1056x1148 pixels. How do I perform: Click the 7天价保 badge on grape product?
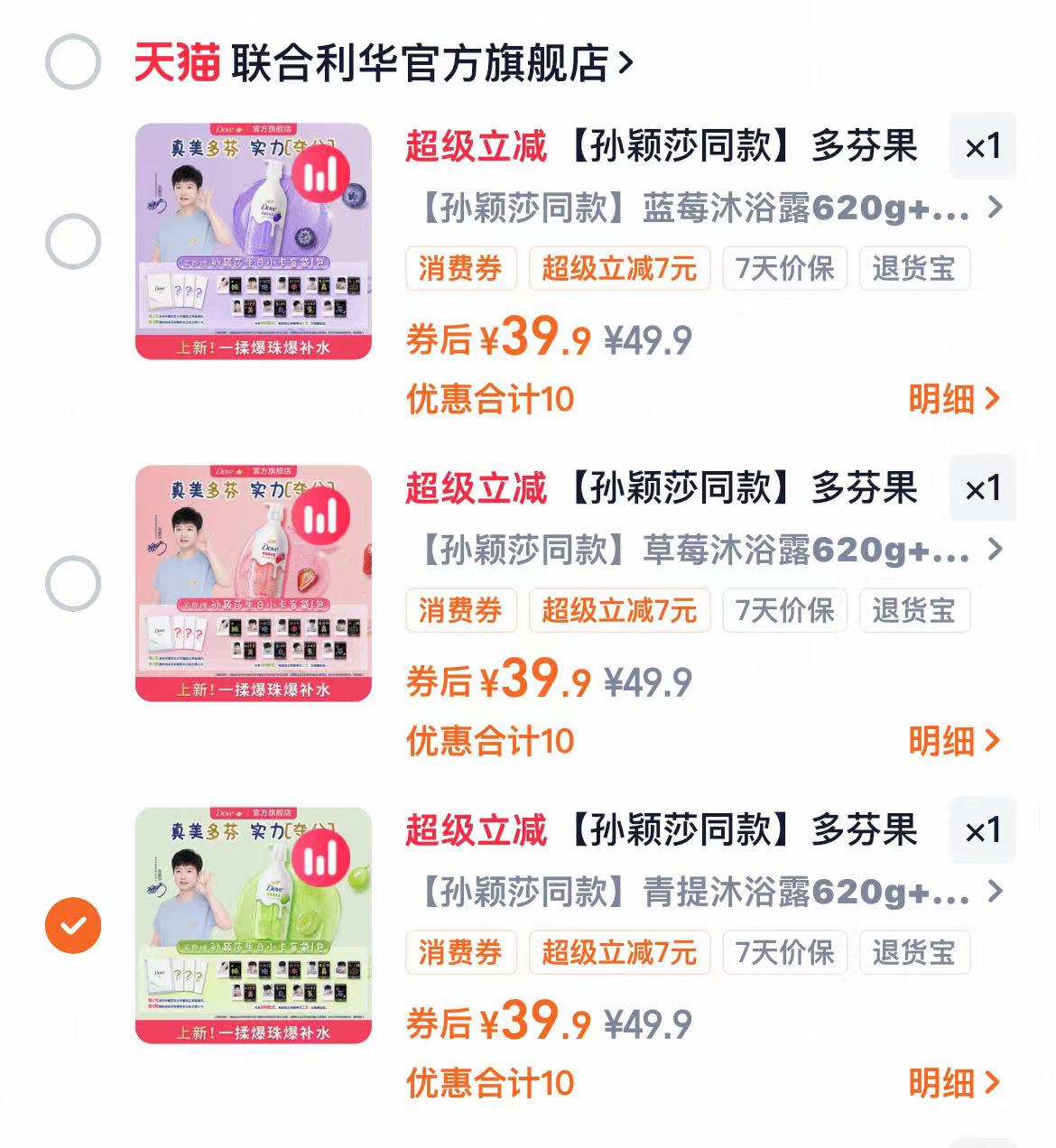click(783, 951)
